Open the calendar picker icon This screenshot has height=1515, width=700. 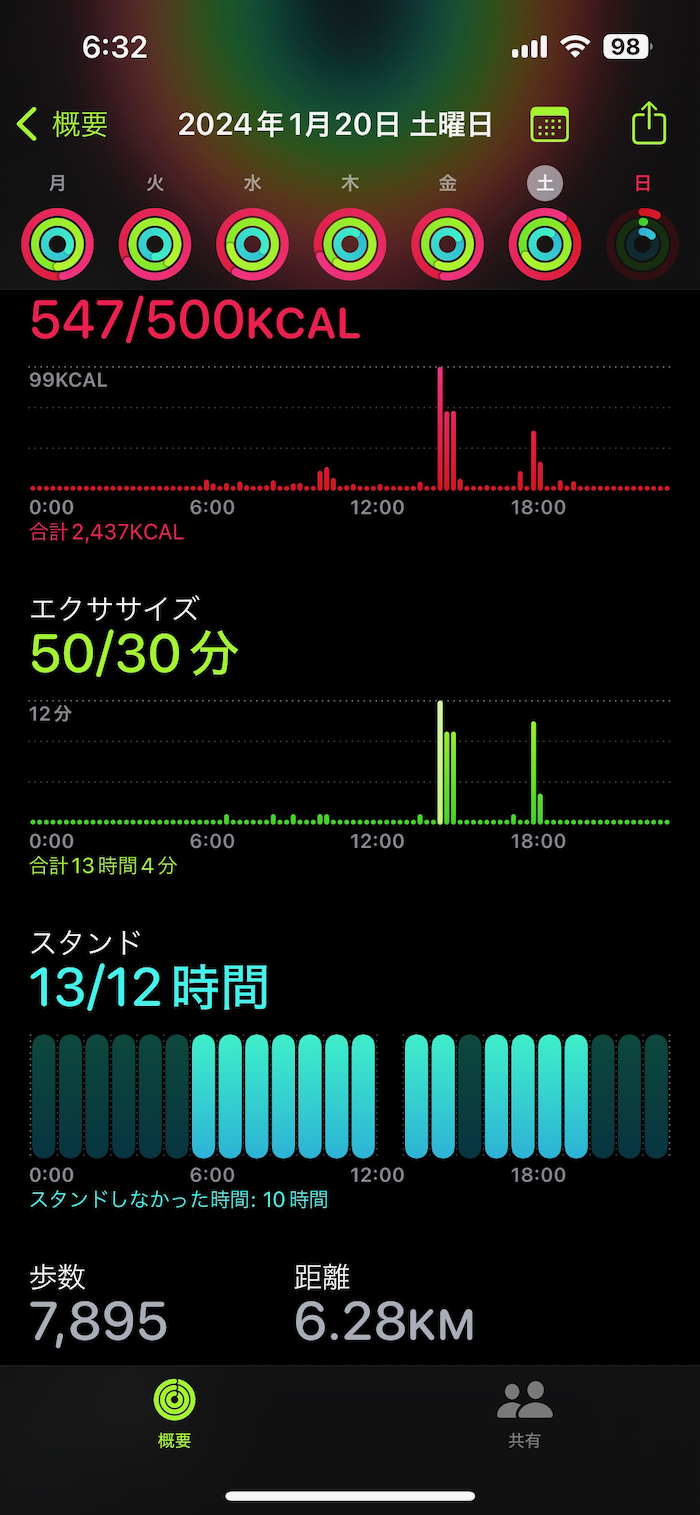(x=549, y=125)
